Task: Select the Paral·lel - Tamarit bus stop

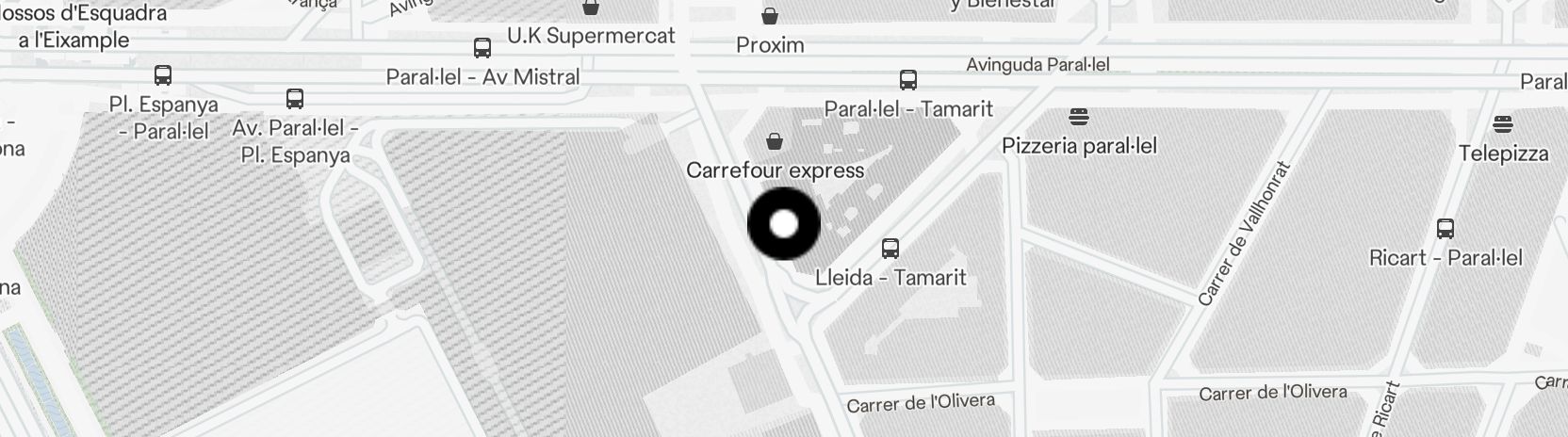Action: click(907, 79)
